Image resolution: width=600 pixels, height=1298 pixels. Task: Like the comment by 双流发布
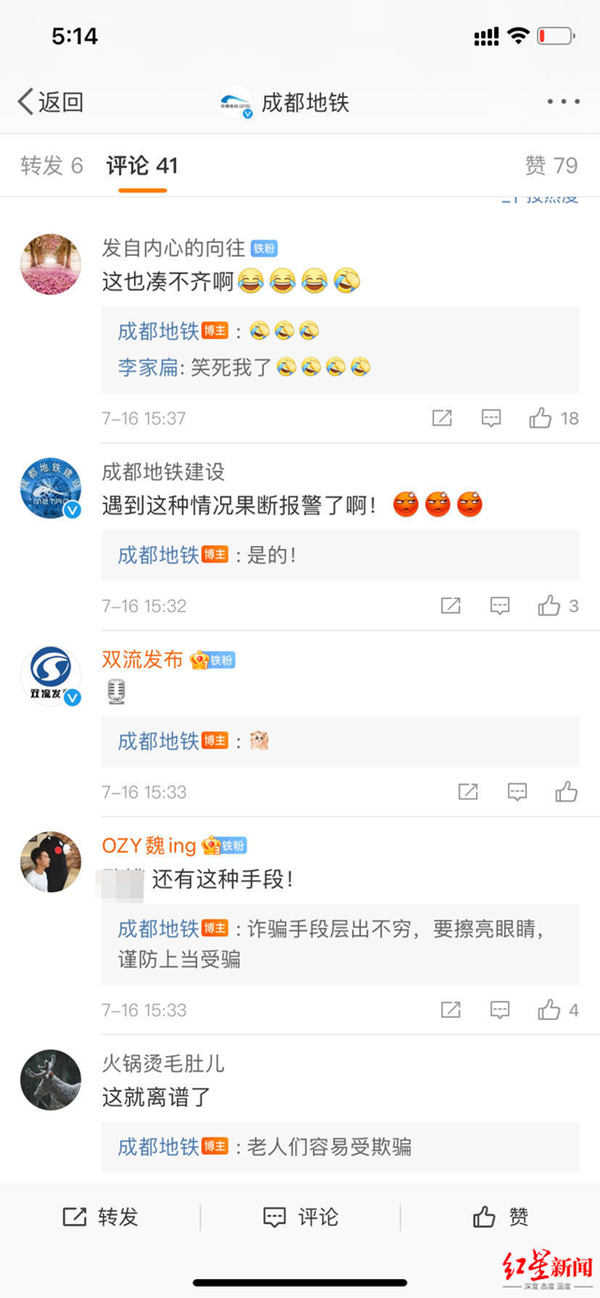click(567, 792)
